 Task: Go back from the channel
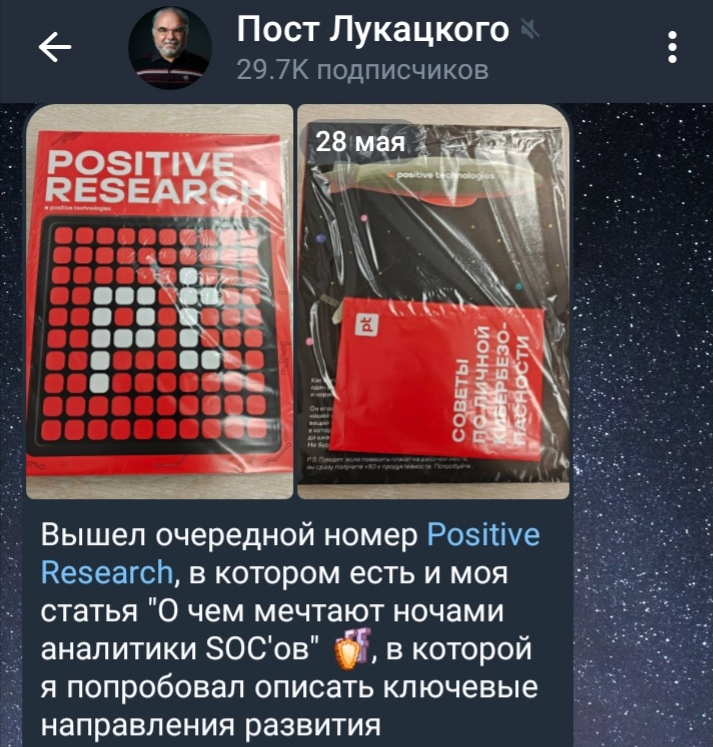click(x=54, y=47)
